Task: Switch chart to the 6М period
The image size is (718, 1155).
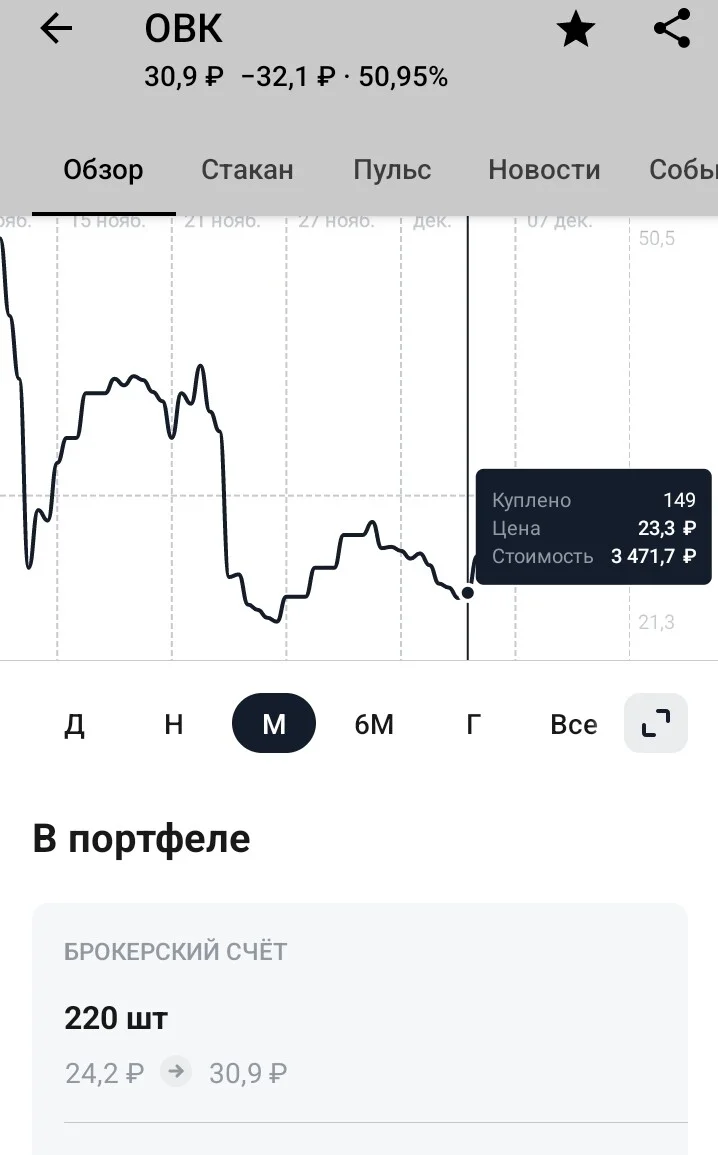Action: pyautogui.click(x=374, y=724)
